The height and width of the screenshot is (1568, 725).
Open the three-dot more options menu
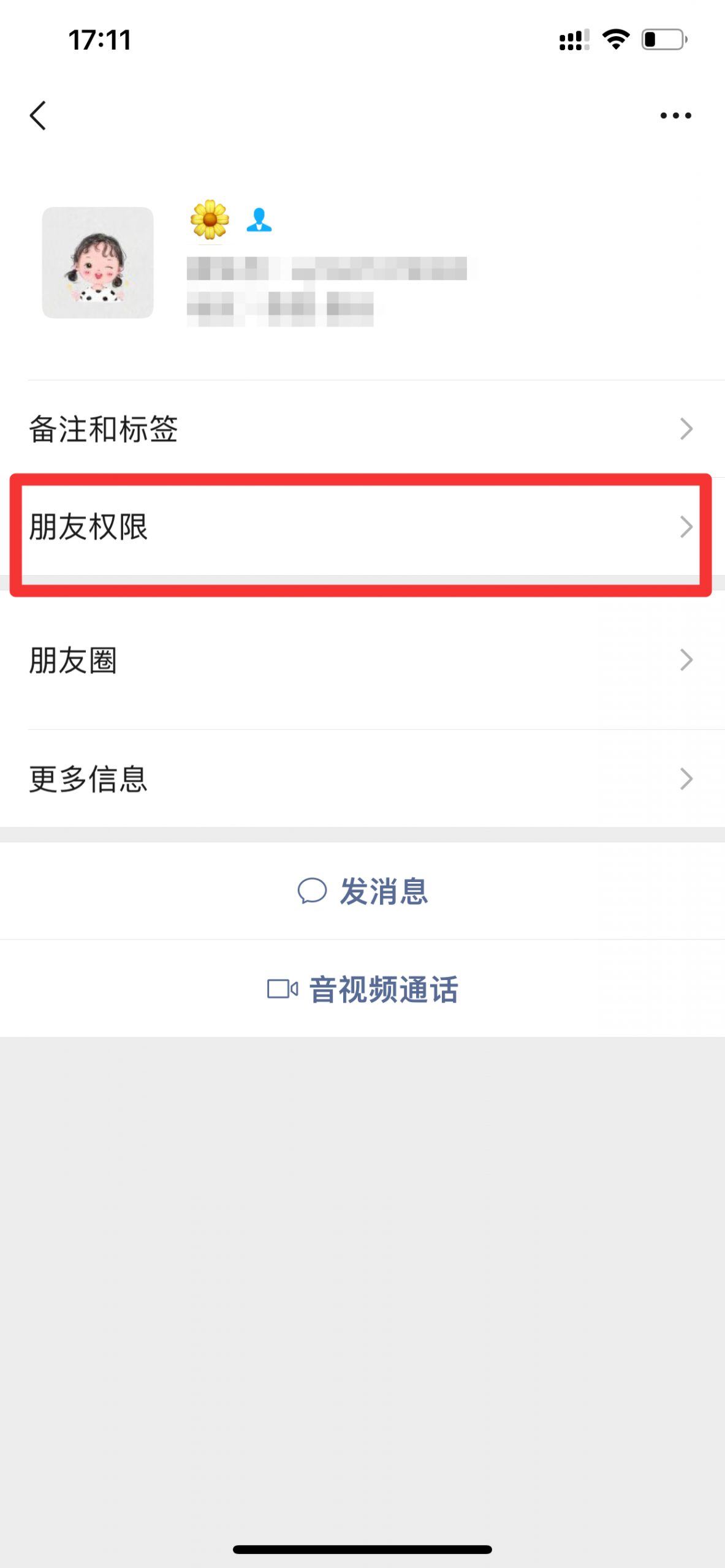click(675, 116)
